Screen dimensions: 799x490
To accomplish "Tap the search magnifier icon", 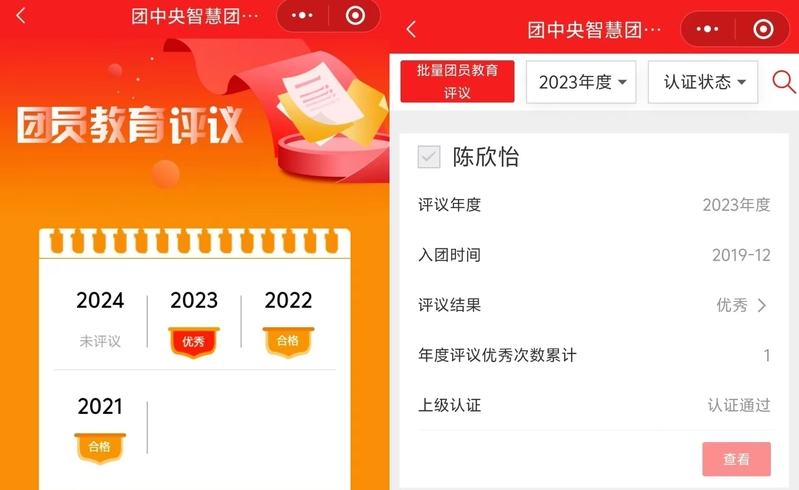I will point(783,81).
